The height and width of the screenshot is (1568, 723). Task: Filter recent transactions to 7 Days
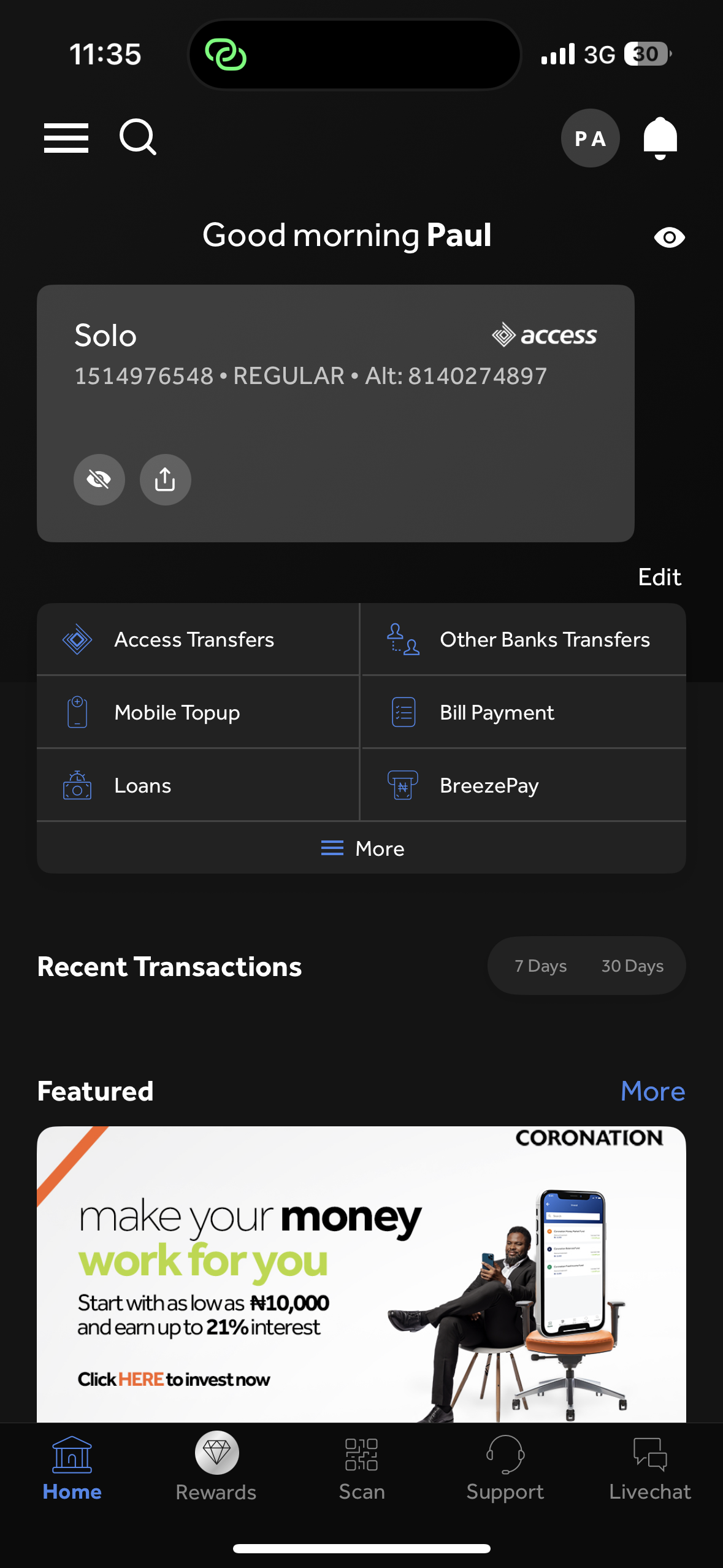point(540,966)
